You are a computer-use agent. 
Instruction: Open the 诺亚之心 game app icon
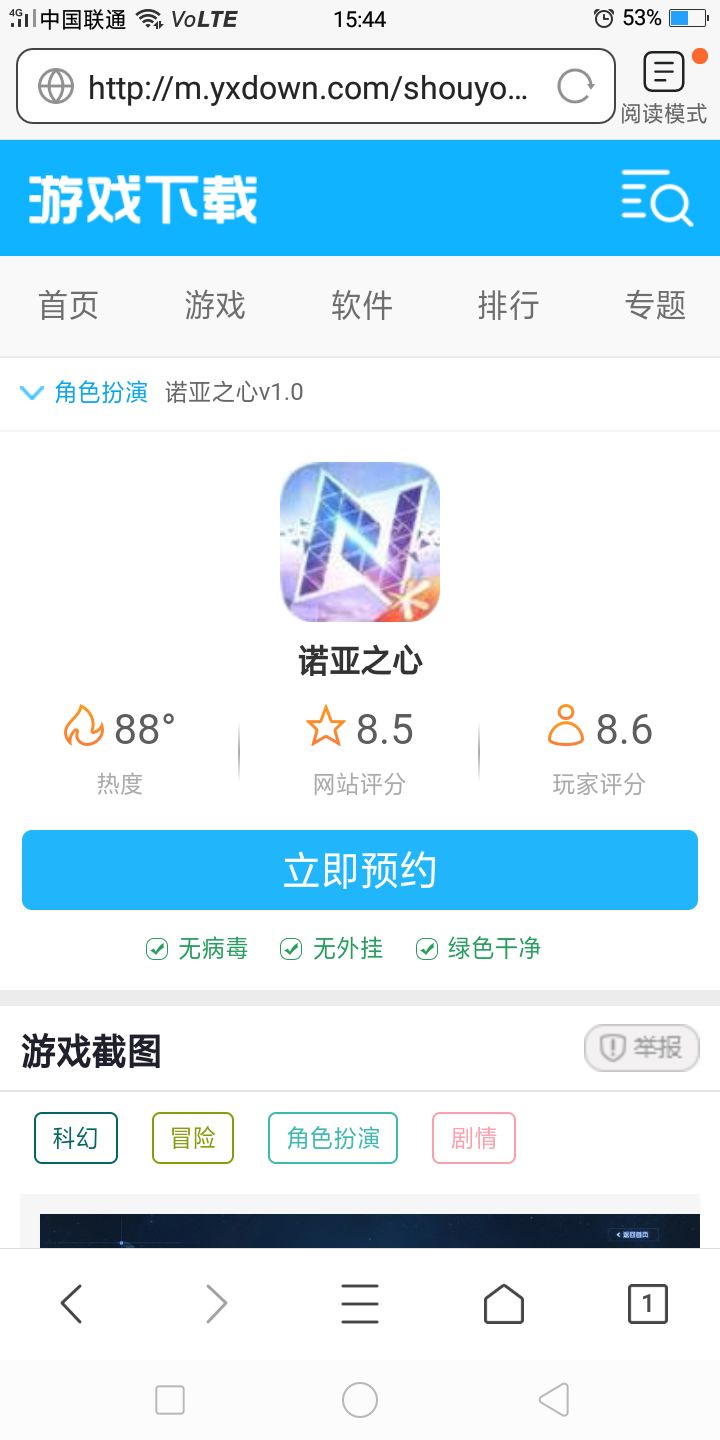point(359,540)
